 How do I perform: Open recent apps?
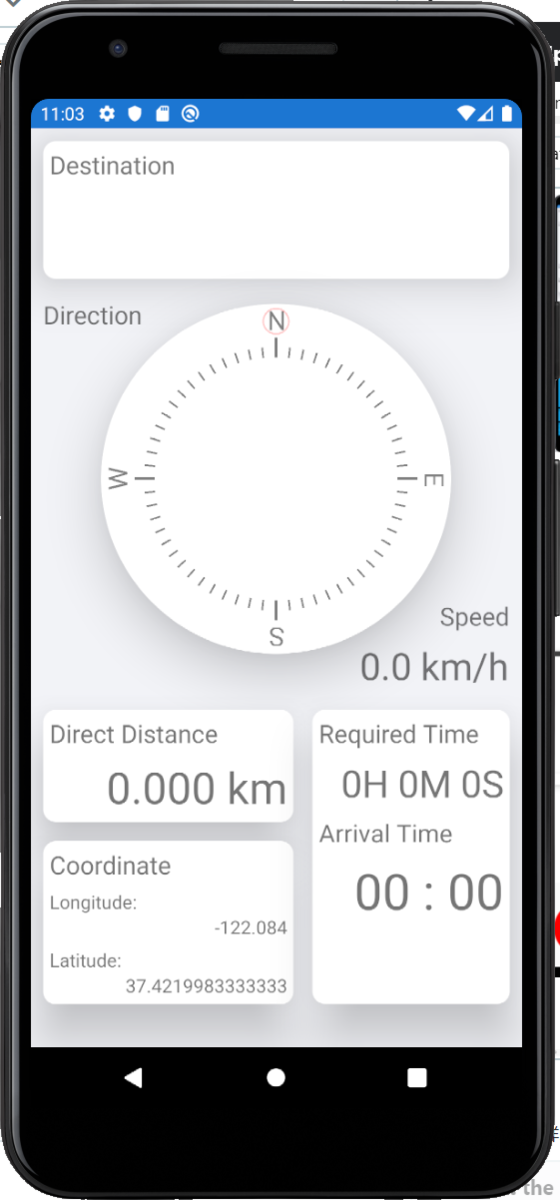coord(417,1077)
